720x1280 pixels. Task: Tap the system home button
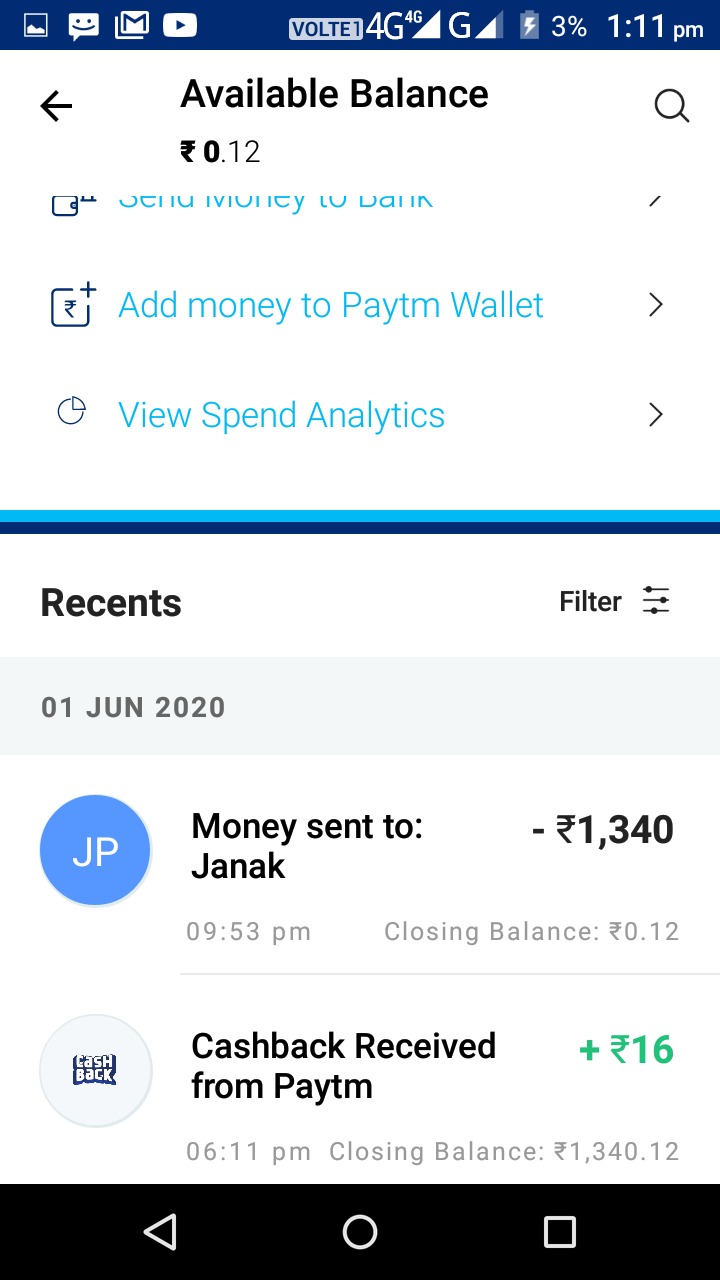click(x=360, y=1232)
